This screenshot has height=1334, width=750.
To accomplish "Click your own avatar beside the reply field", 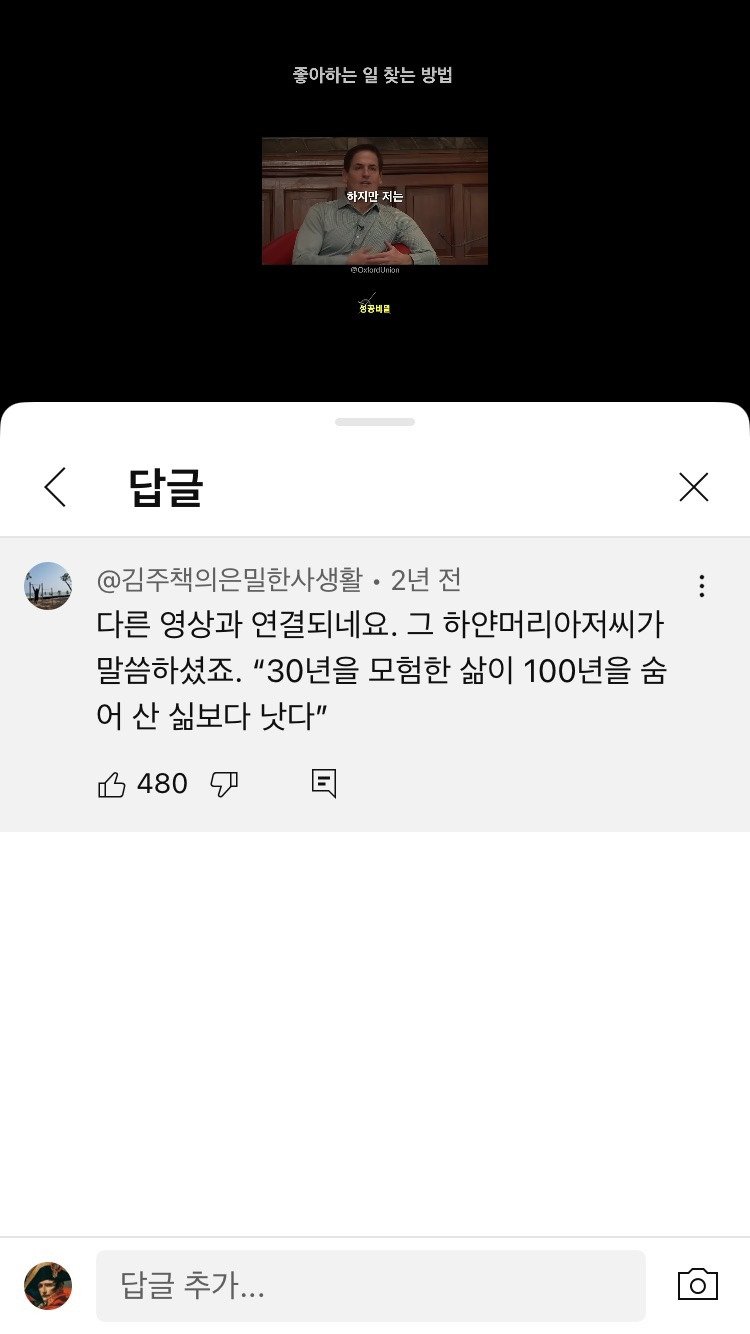I will click(x=47, y=1285).
